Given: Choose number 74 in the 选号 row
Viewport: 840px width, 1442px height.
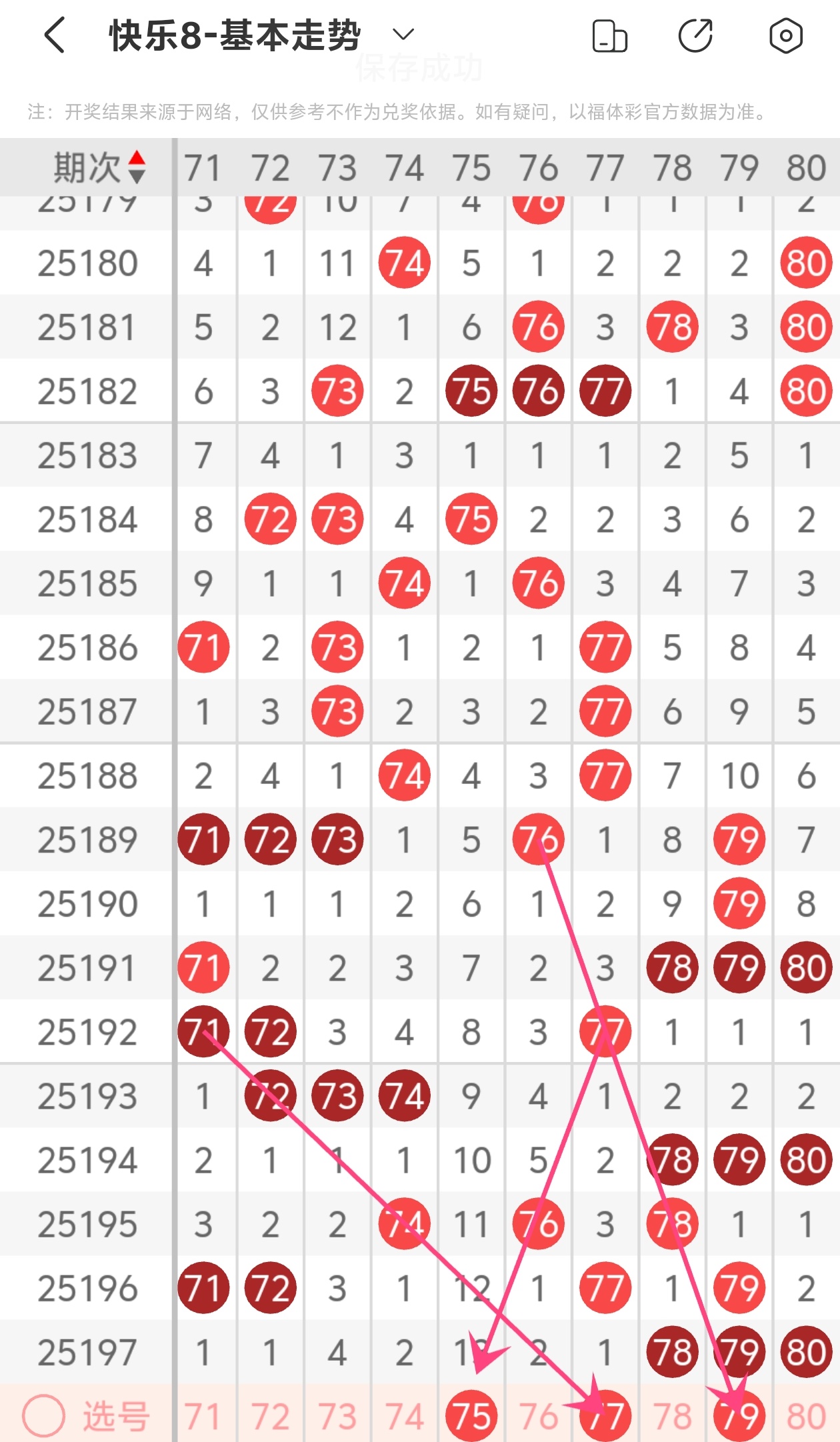Looking at the screenshot, I should pos(404,1416).
